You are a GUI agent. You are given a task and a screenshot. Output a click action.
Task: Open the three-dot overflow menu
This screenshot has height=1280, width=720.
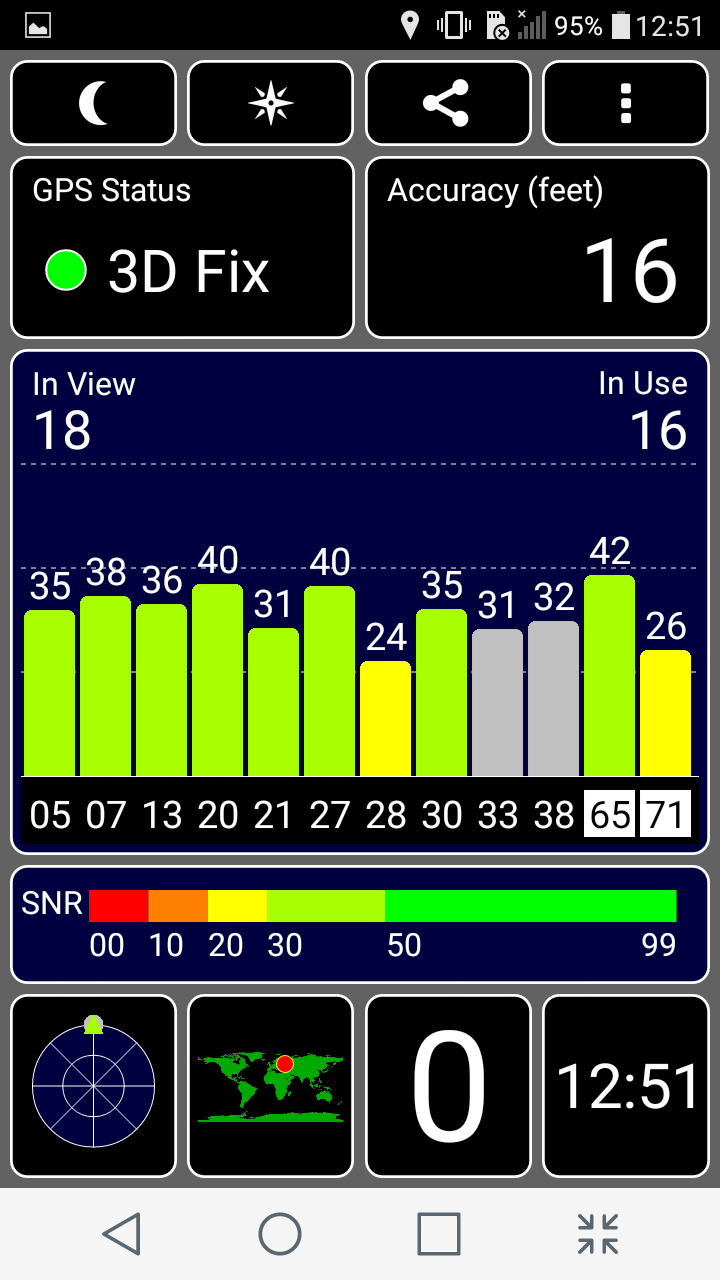pyautogui.click(x=626, y=103)
